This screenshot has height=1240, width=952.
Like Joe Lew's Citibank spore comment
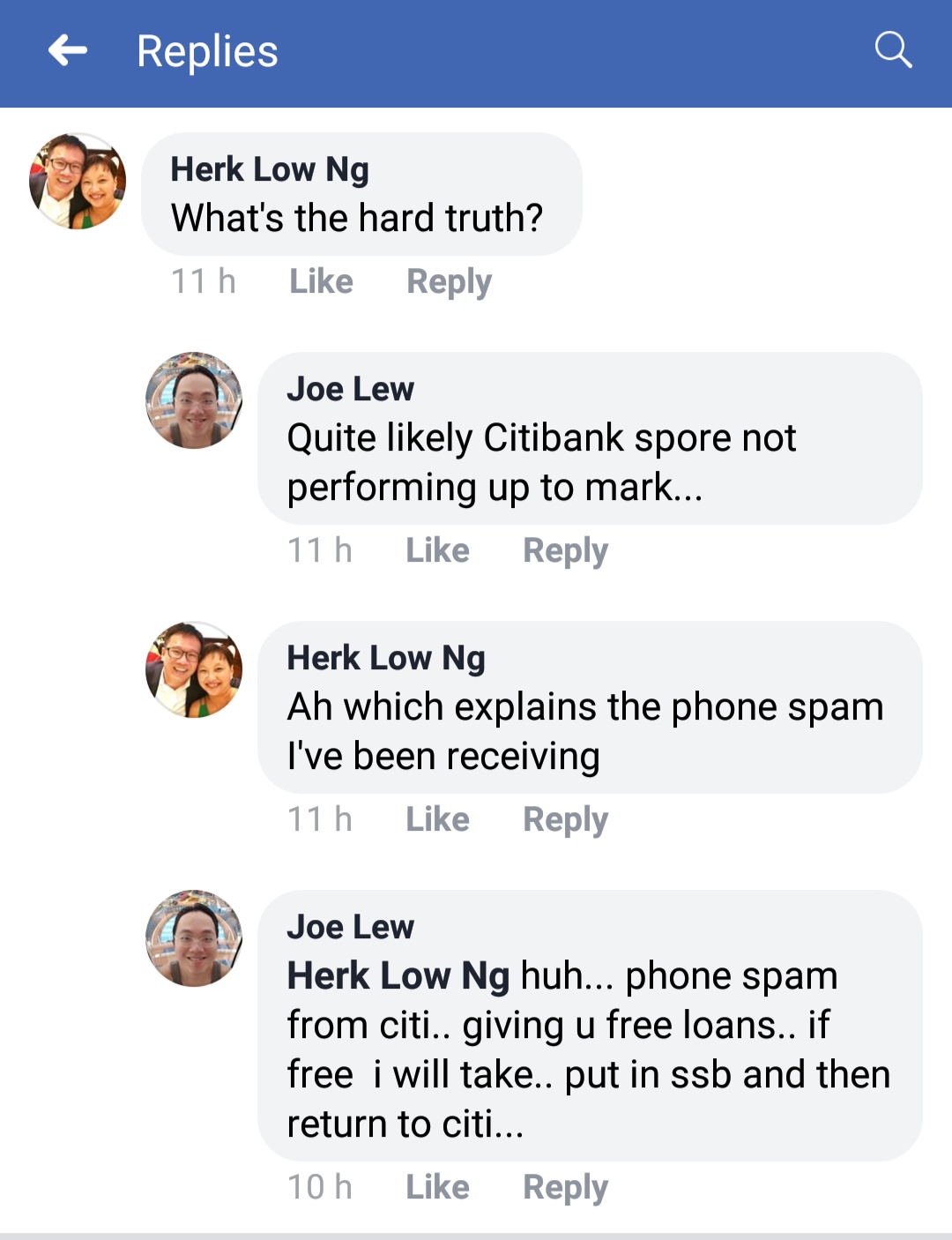[437, 550]
